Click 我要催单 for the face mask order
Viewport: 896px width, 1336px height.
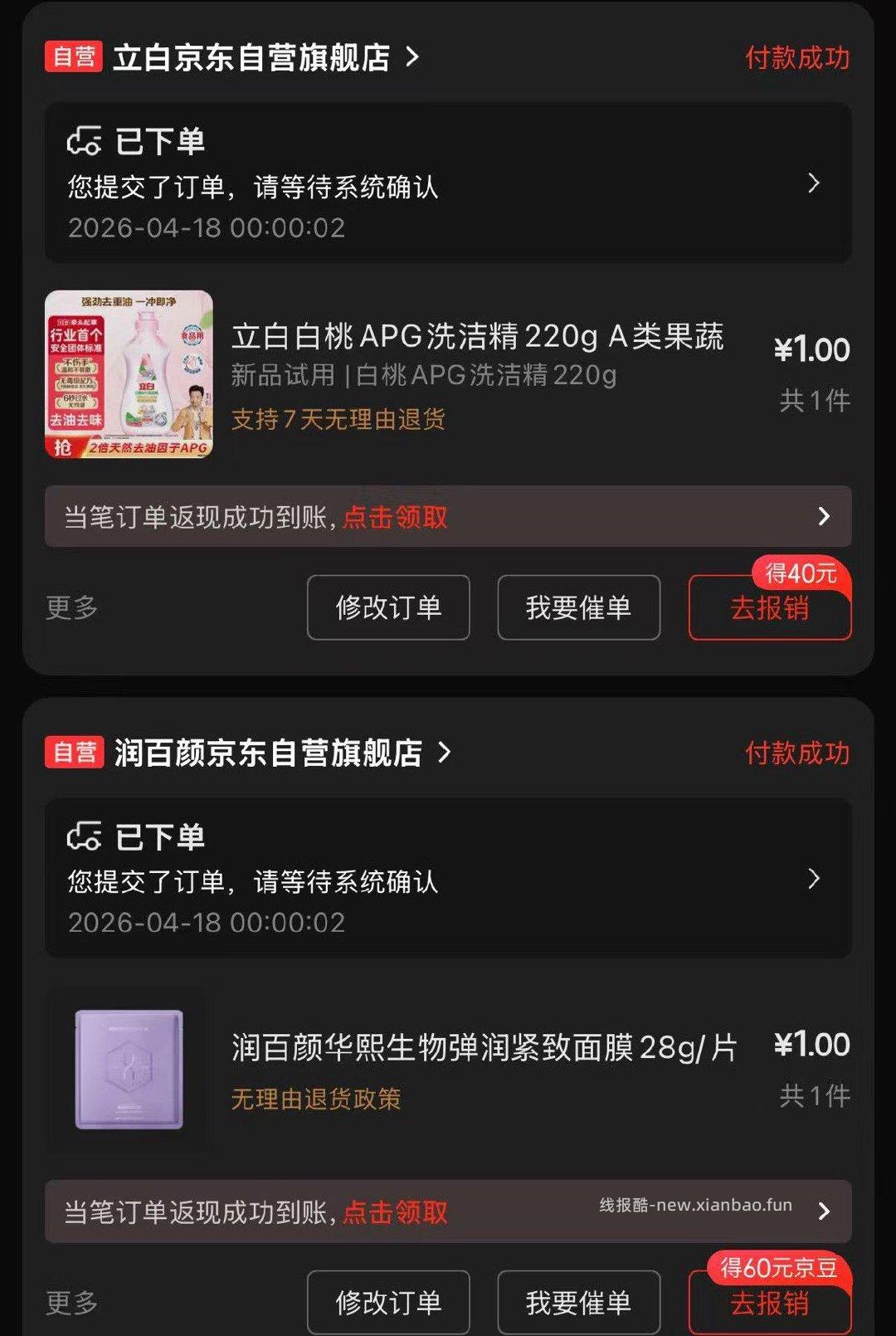pos(577,1301)
